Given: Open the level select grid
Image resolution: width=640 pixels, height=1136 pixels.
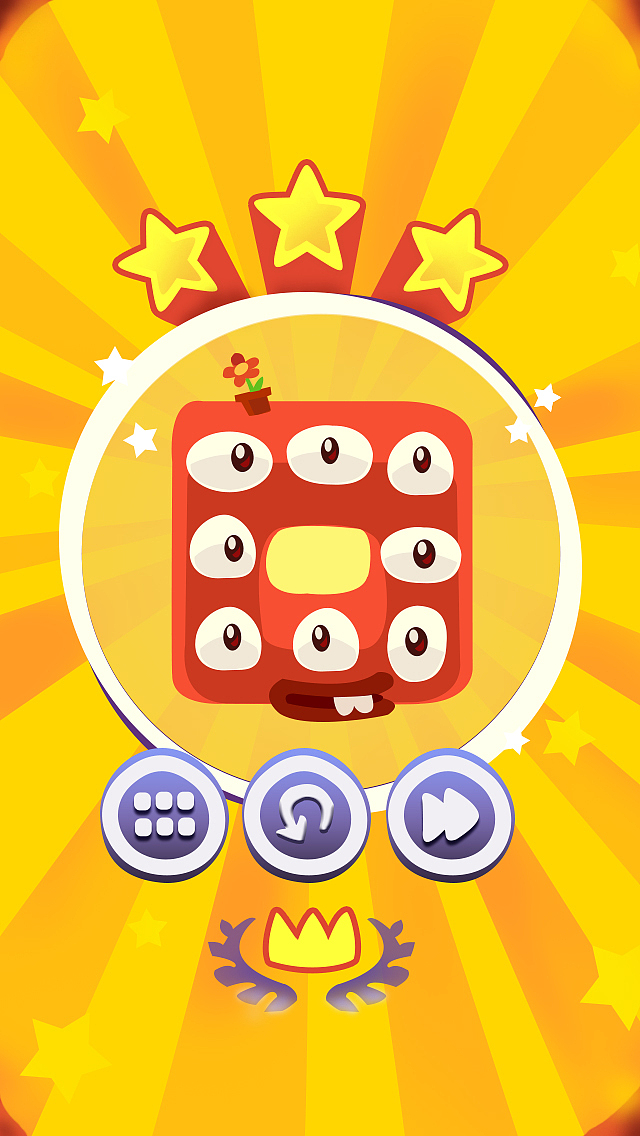Looking at the screenshot, I should pyautogui.click(x=165, y=814).
